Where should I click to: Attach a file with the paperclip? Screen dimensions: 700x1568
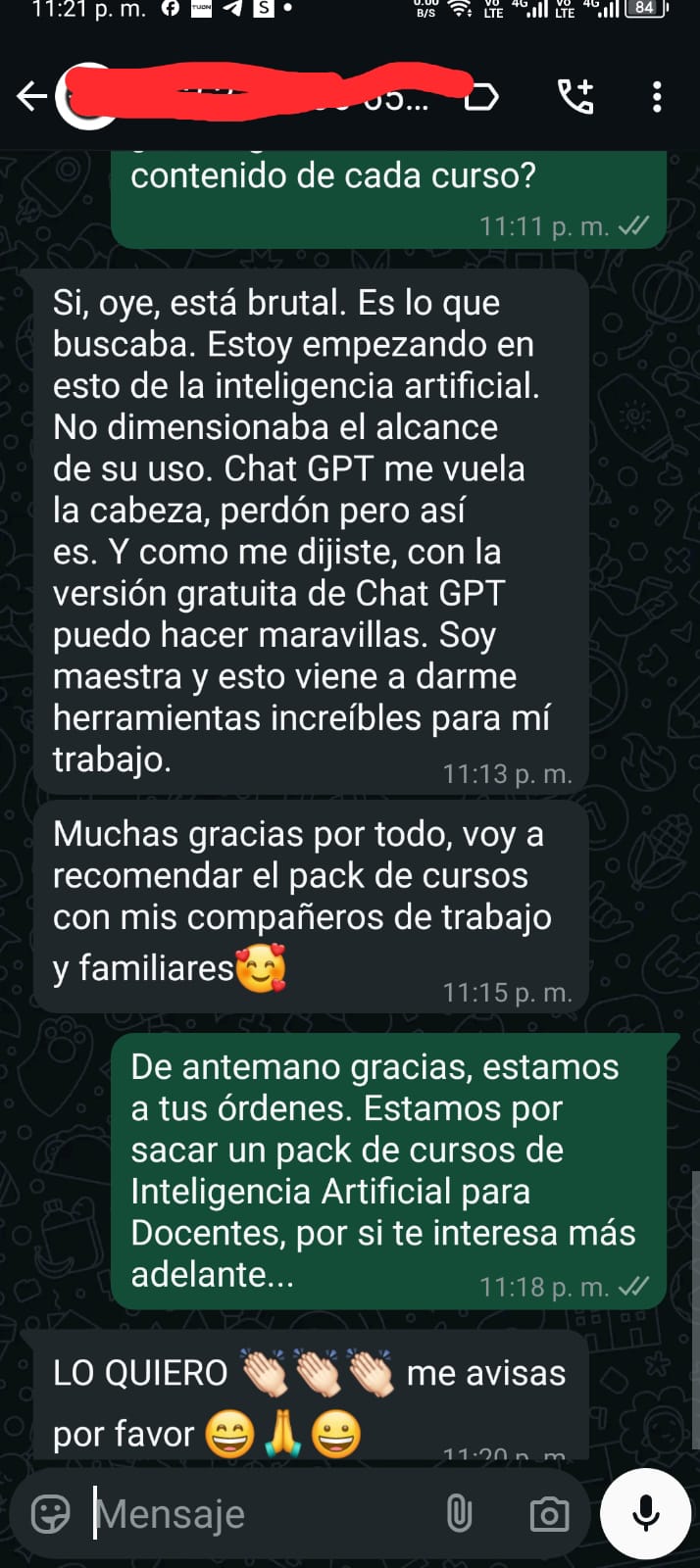pyautogui.click(x=459, y=1514)
